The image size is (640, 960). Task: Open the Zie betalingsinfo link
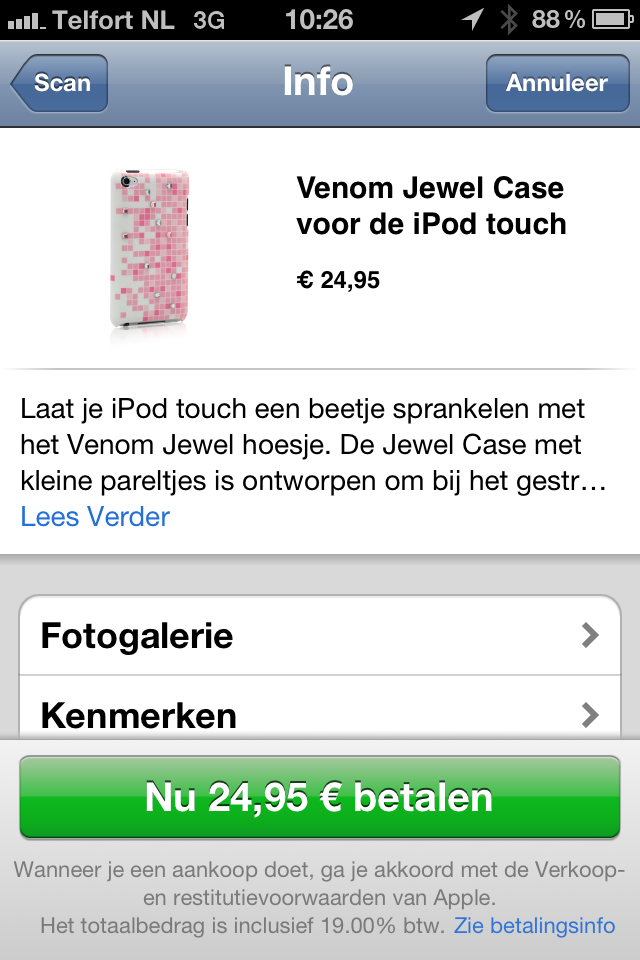point(534,926)
